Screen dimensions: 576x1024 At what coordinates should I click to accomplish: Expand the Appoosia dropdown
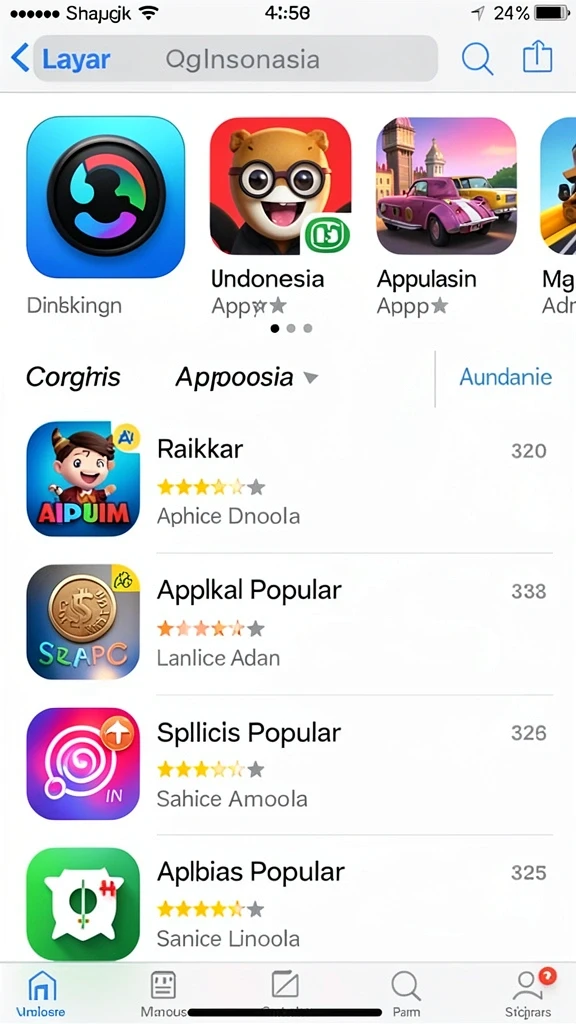[246, 377]
